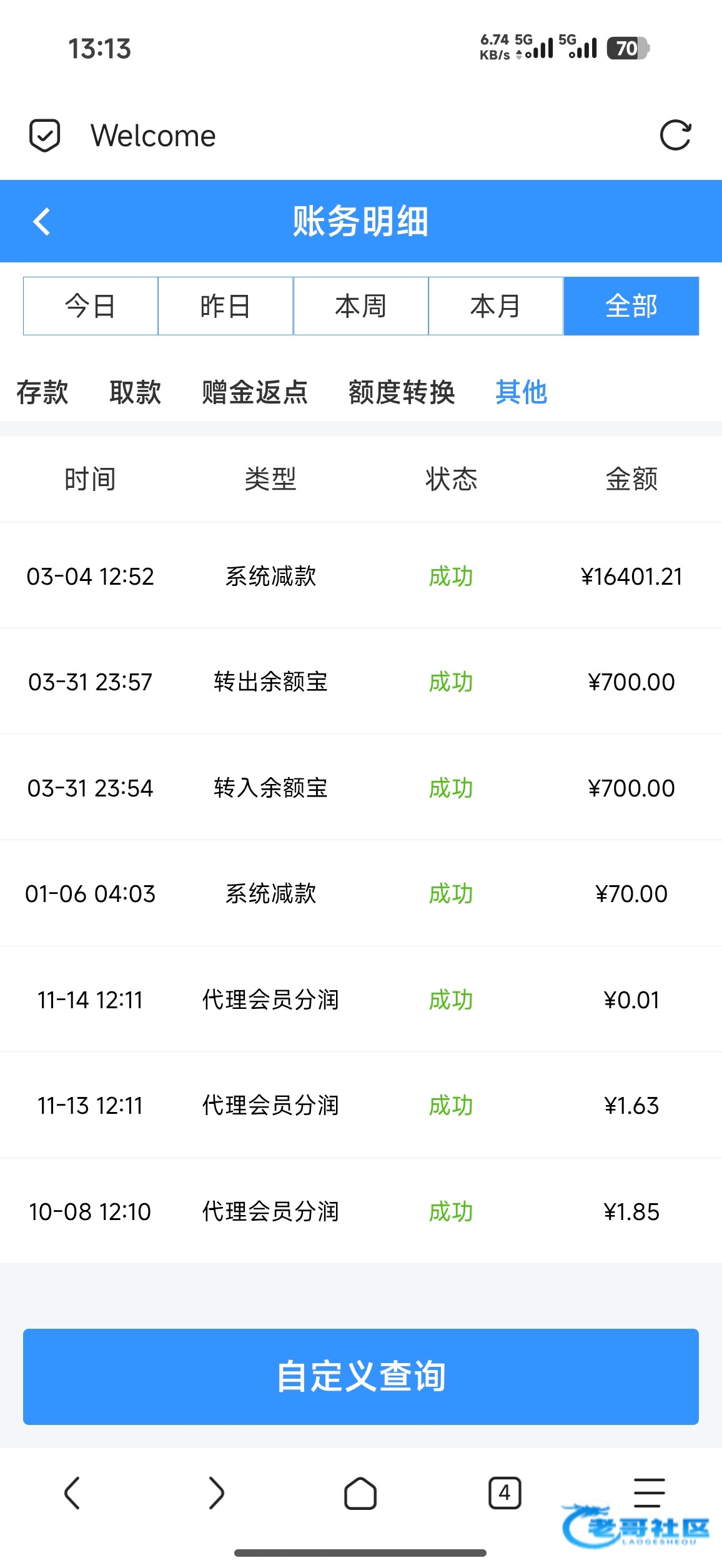722x1568 pixels.
Task: Tap the 自定义查询 button
Action: tap(361, 1376)
